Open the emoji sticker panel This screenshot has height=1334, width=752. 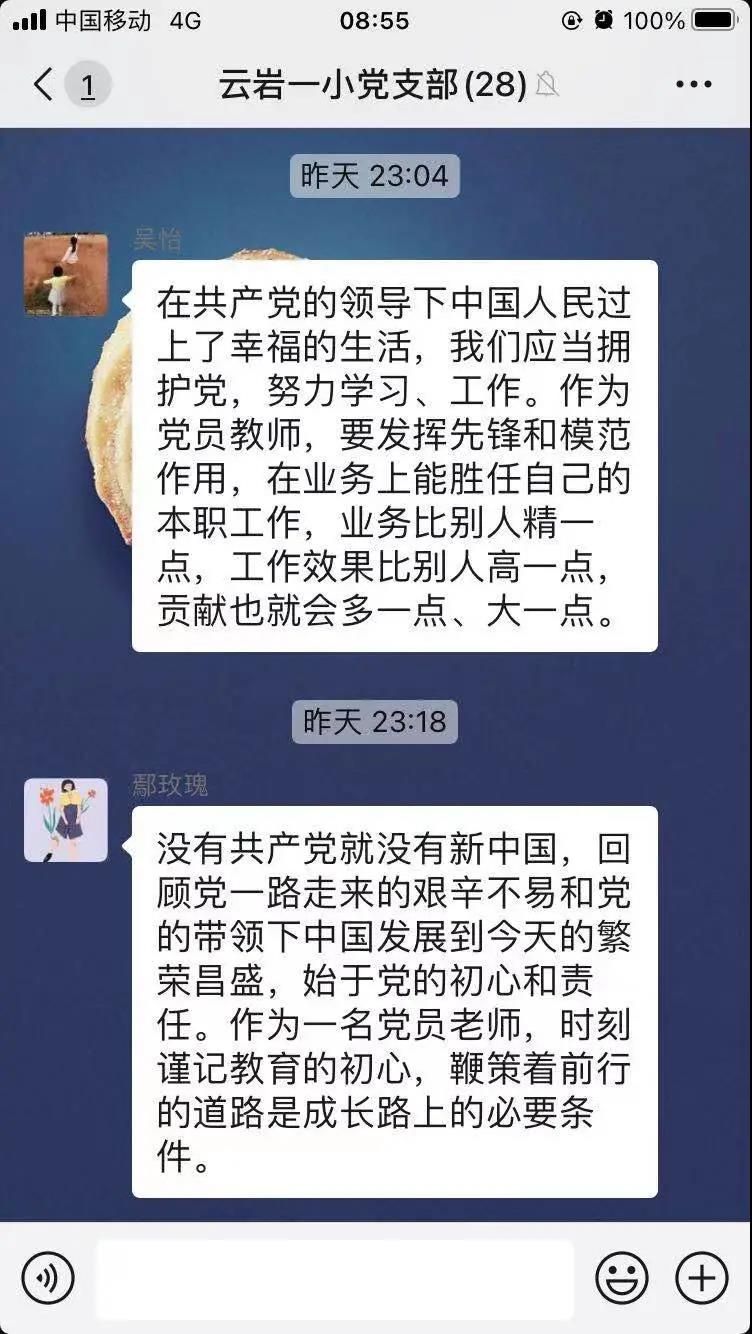coord(622,1278)
